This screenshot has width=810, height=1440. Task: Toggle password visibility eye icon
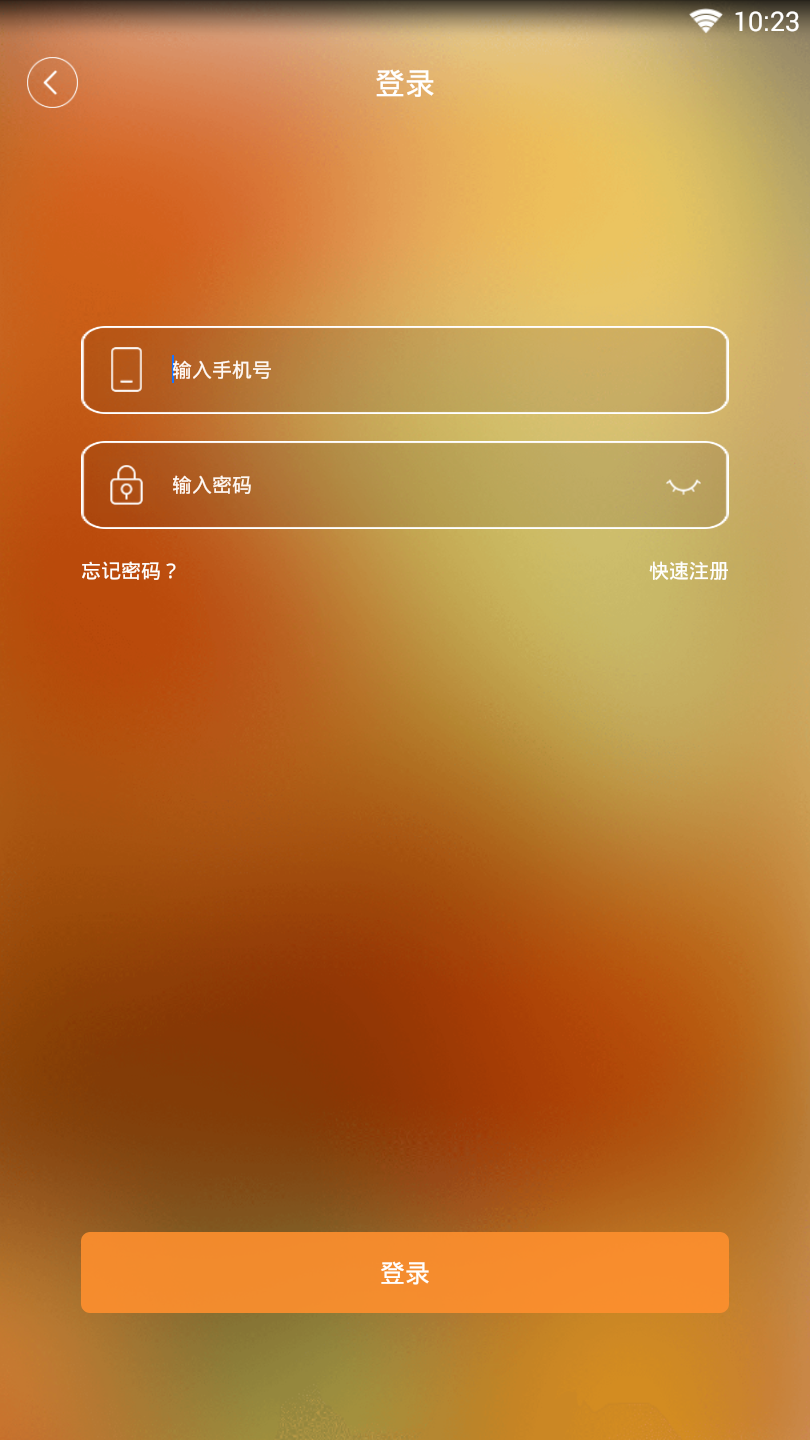[x=683, y=486]
